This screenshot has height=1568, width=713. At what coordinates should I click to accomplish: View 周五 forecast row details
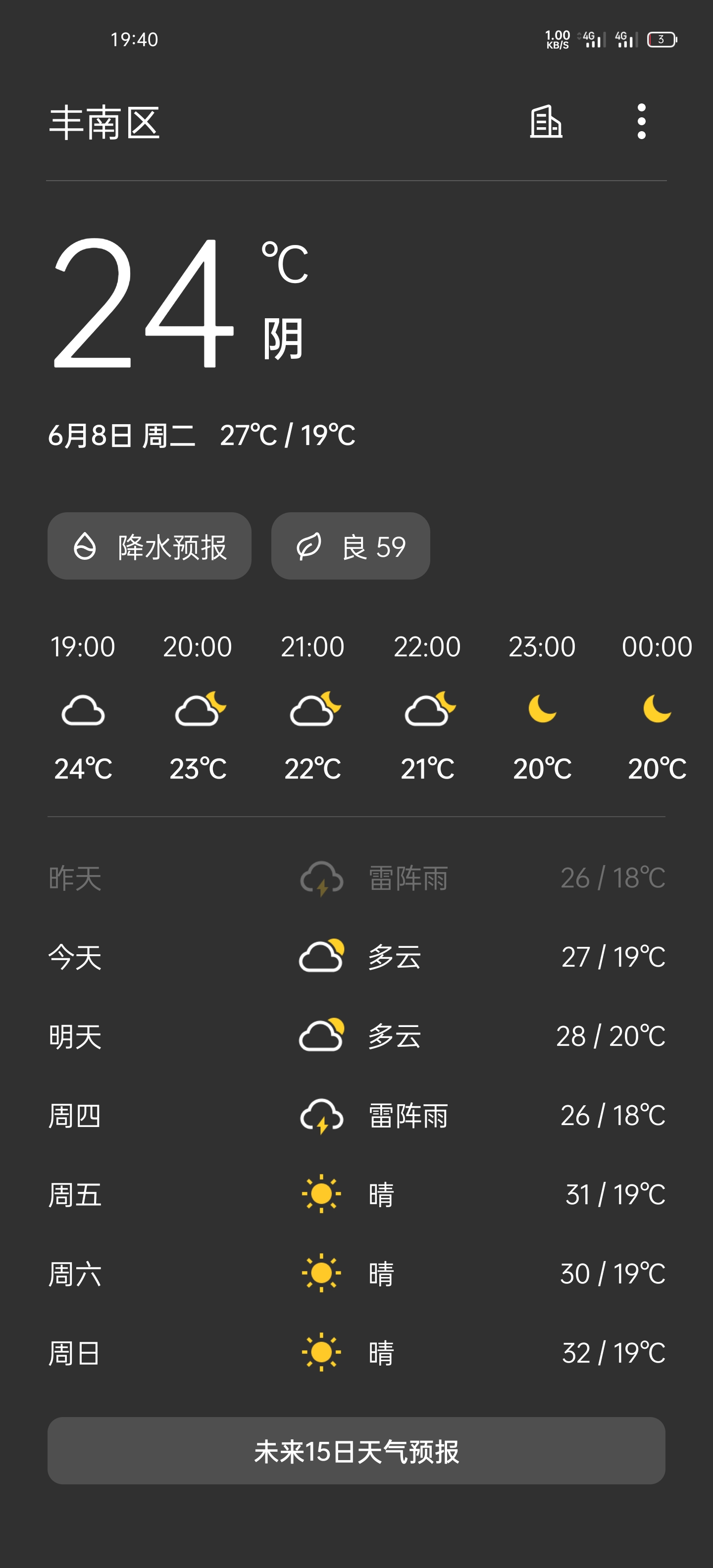pyautogui.click(x=356, y=1194)
